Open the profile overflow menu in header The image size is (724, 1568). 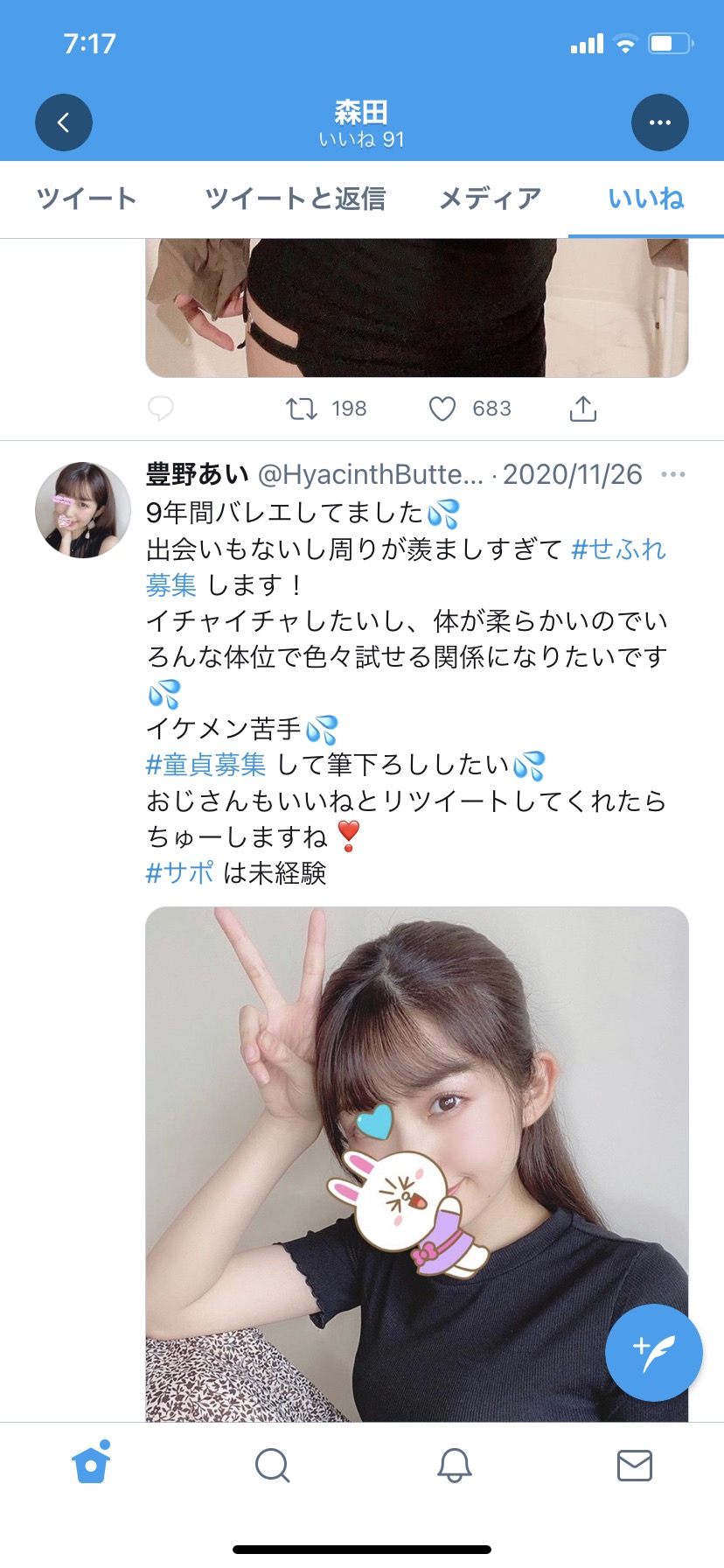660,122
